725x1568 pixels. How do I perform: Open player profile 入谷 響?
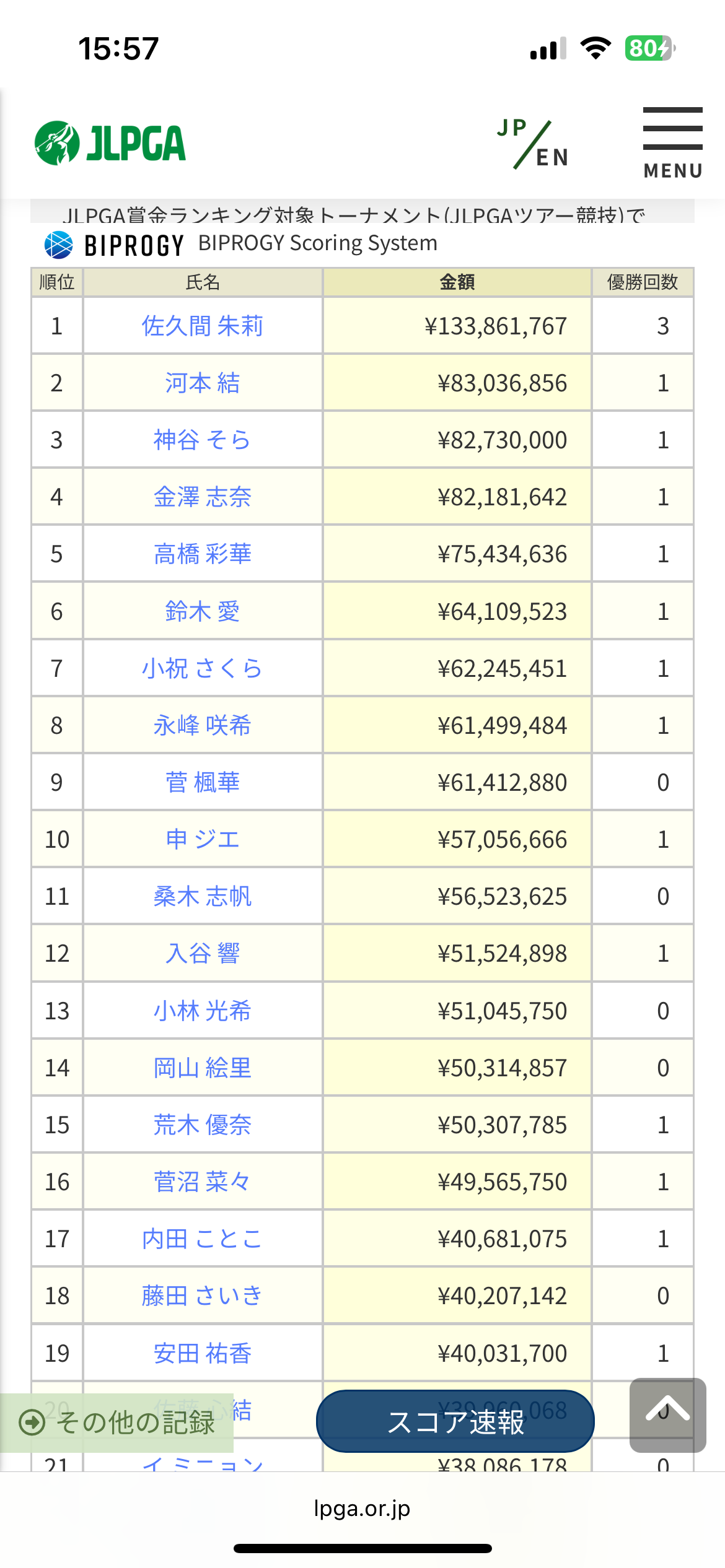coord(203,953)
